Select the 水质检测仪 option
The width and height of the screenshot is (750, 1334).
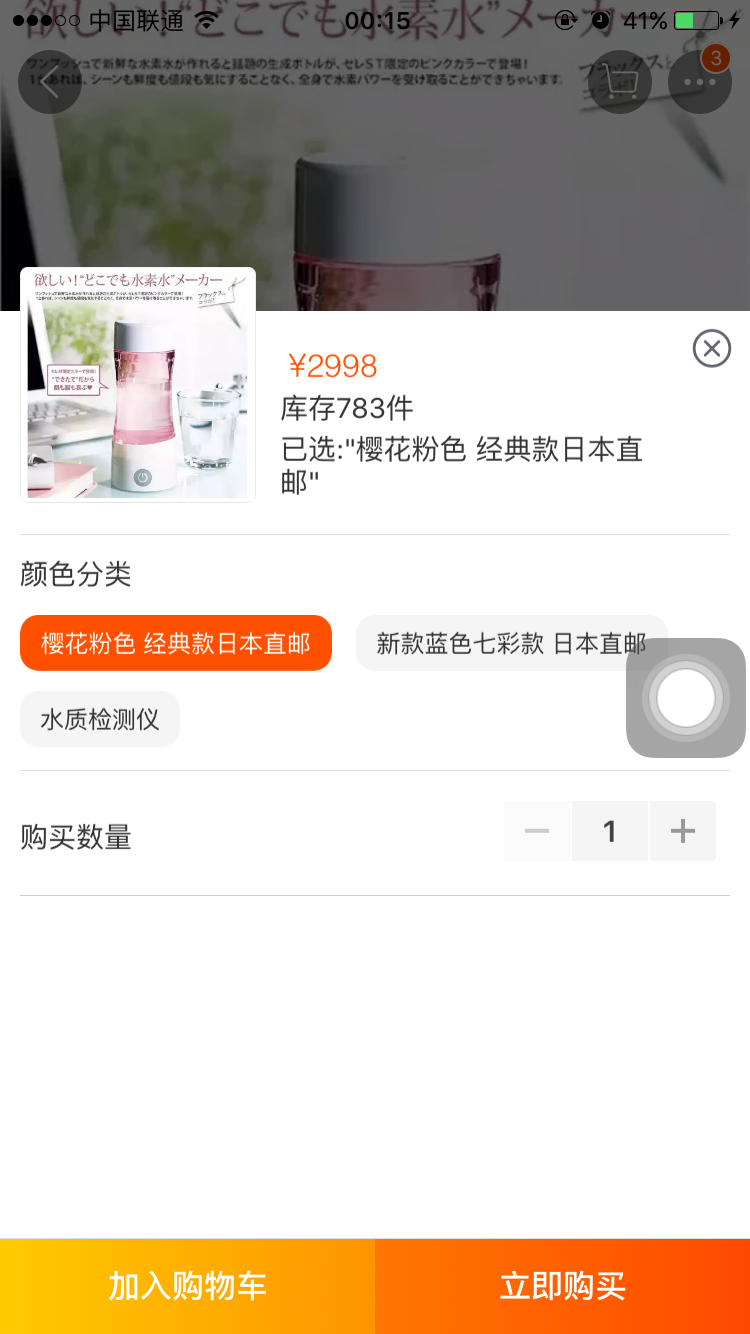pyautogui.click(x=100, y=719)
